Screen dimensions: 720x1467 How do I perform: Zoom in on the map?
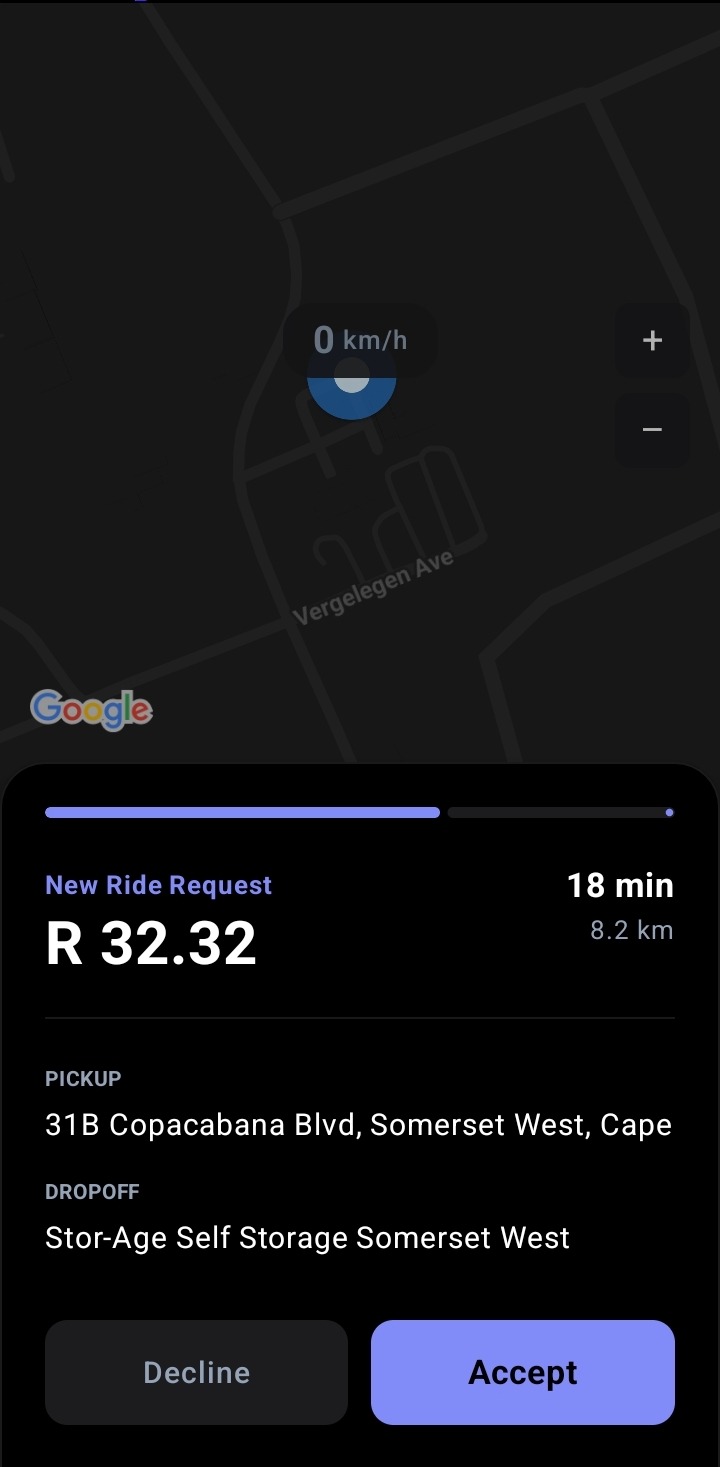[x=652, y=340]
